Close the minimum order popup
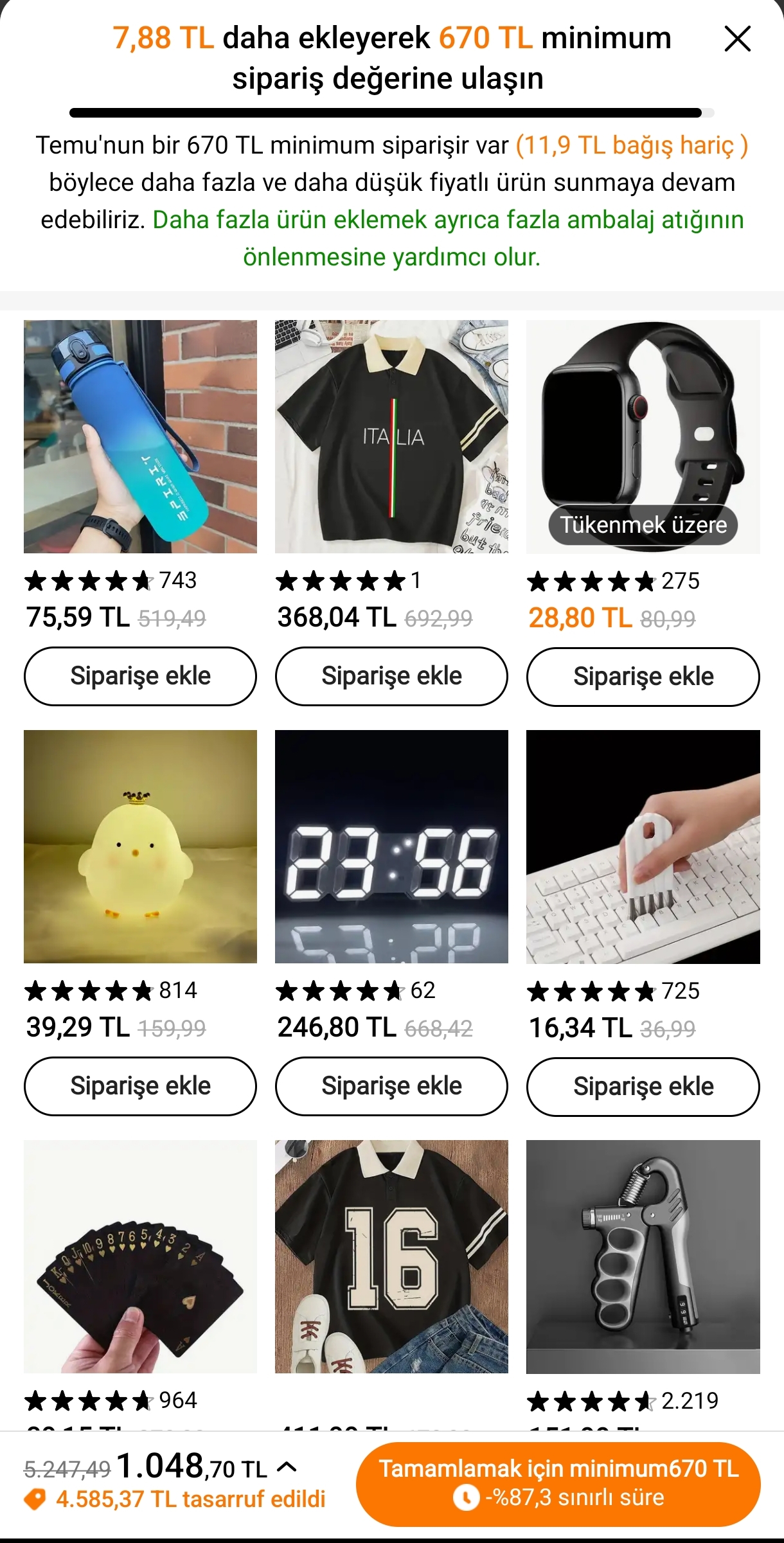 [x=737, y=39]
